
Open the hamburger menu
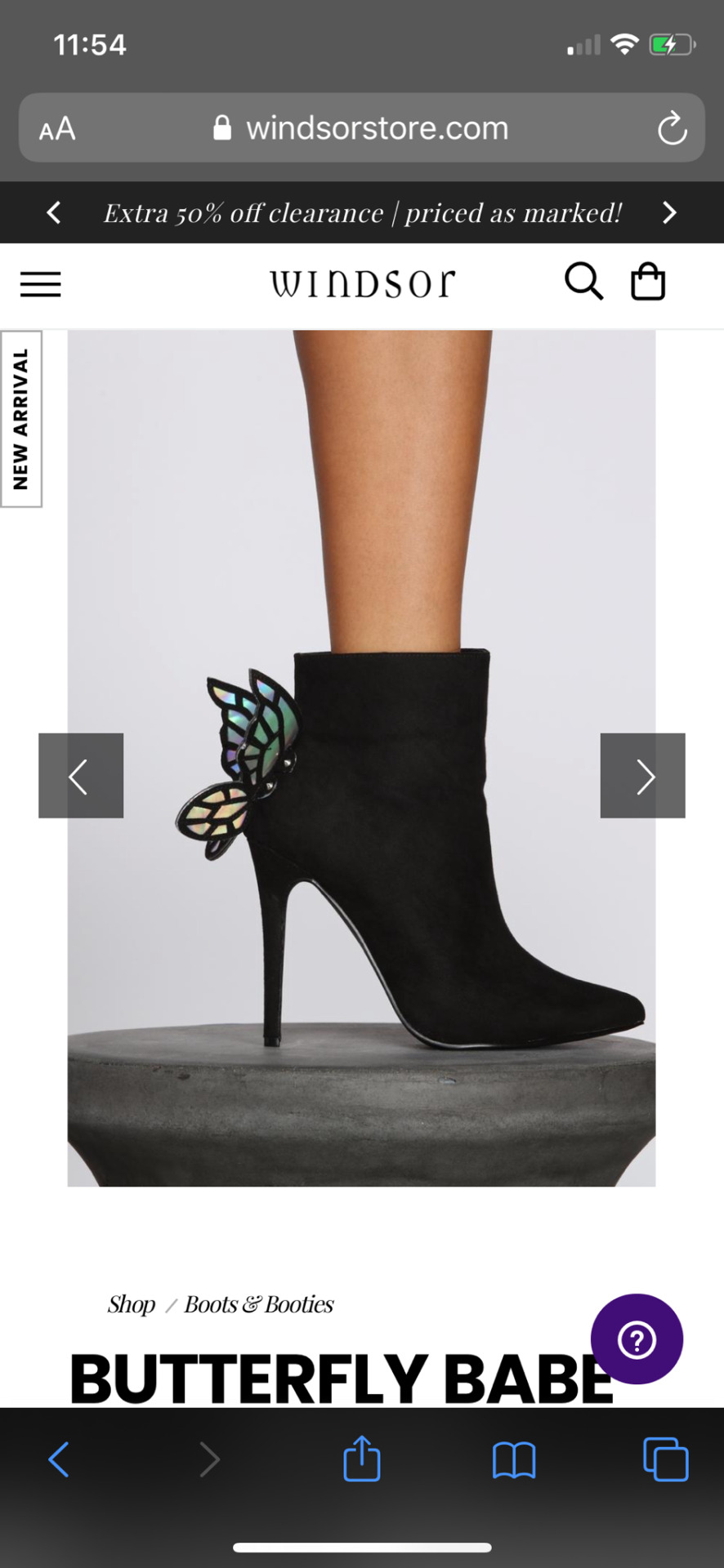coord(41,284)
